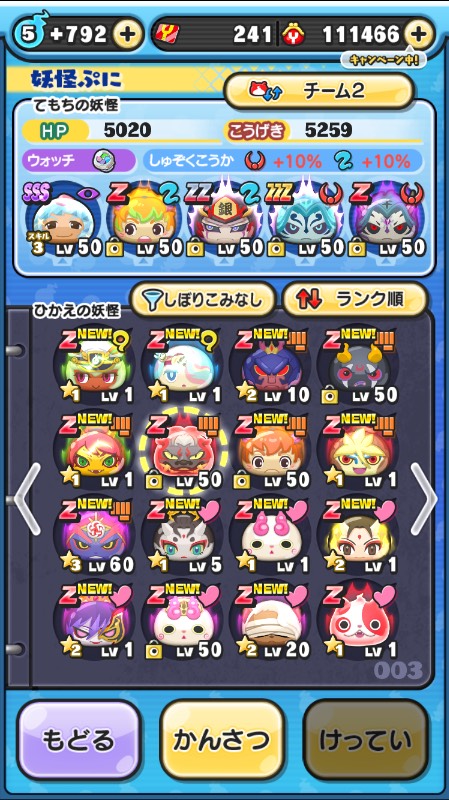
Task: Open the しぼりこみなし filter
Action: click(204, 300)
